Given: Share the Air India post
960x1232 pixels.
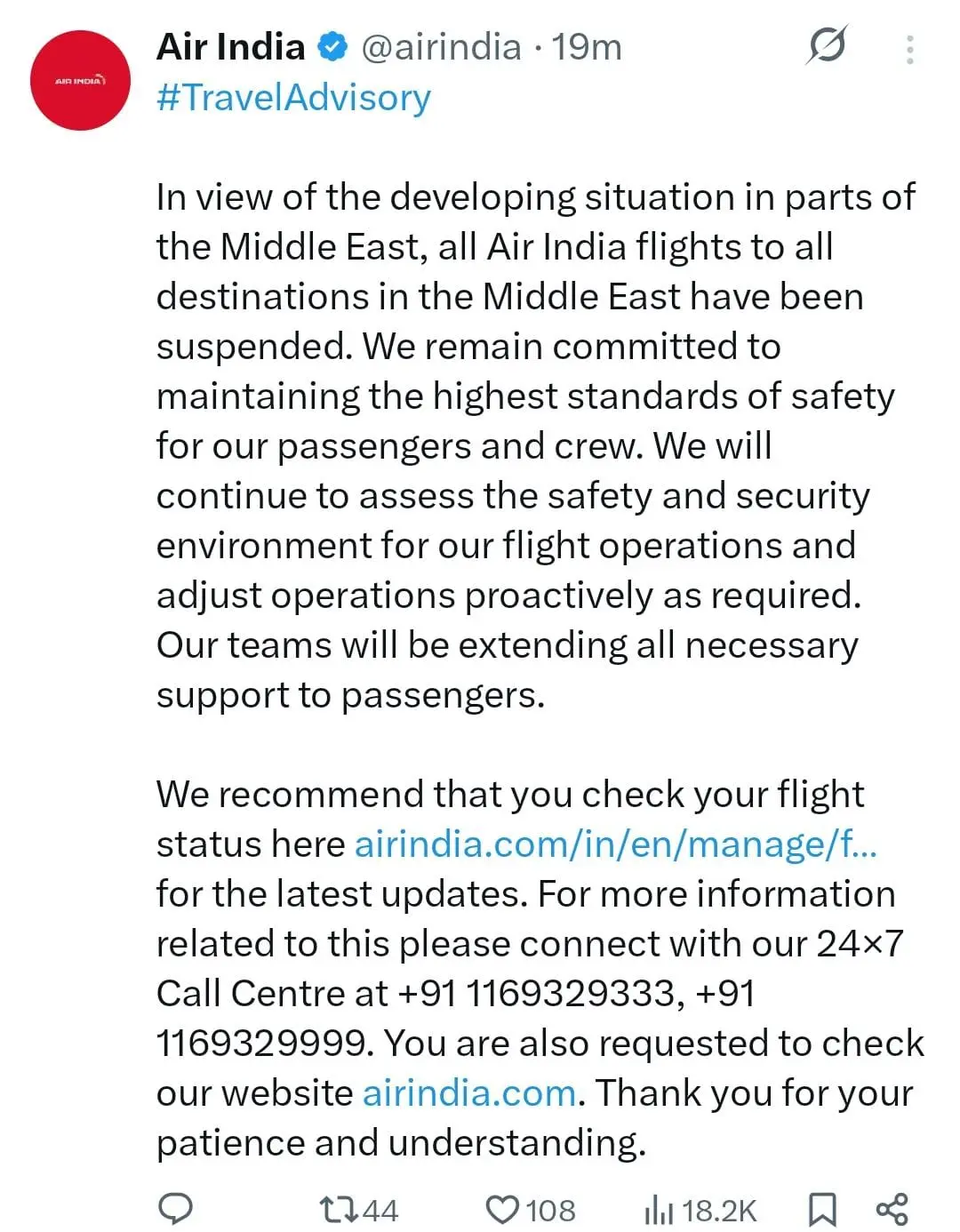Looking at the screenshot, I should (892, 1209).
